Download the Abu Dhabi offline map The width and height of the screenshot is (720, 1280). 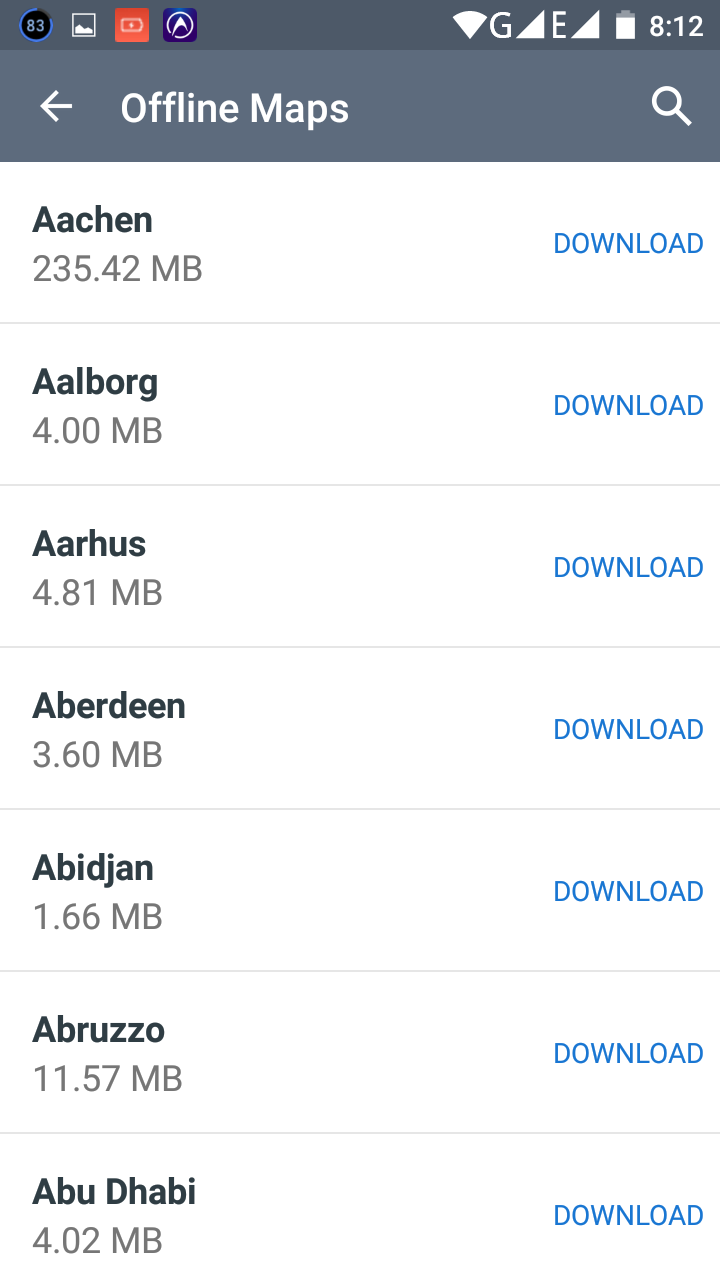[628, 1215]
